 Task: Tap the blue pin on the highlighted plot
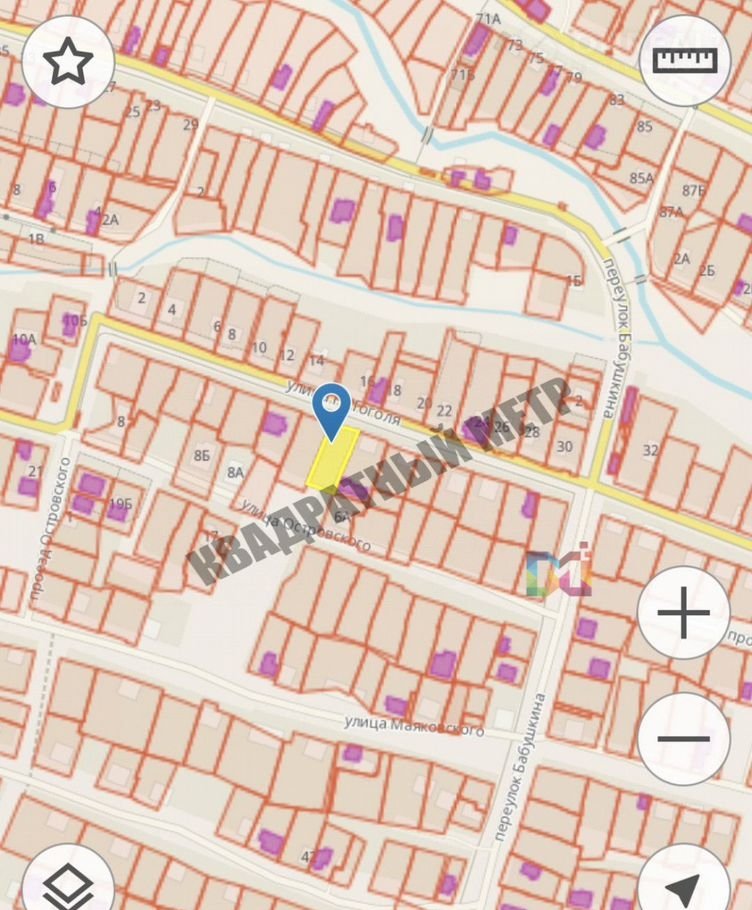[331, 408]
